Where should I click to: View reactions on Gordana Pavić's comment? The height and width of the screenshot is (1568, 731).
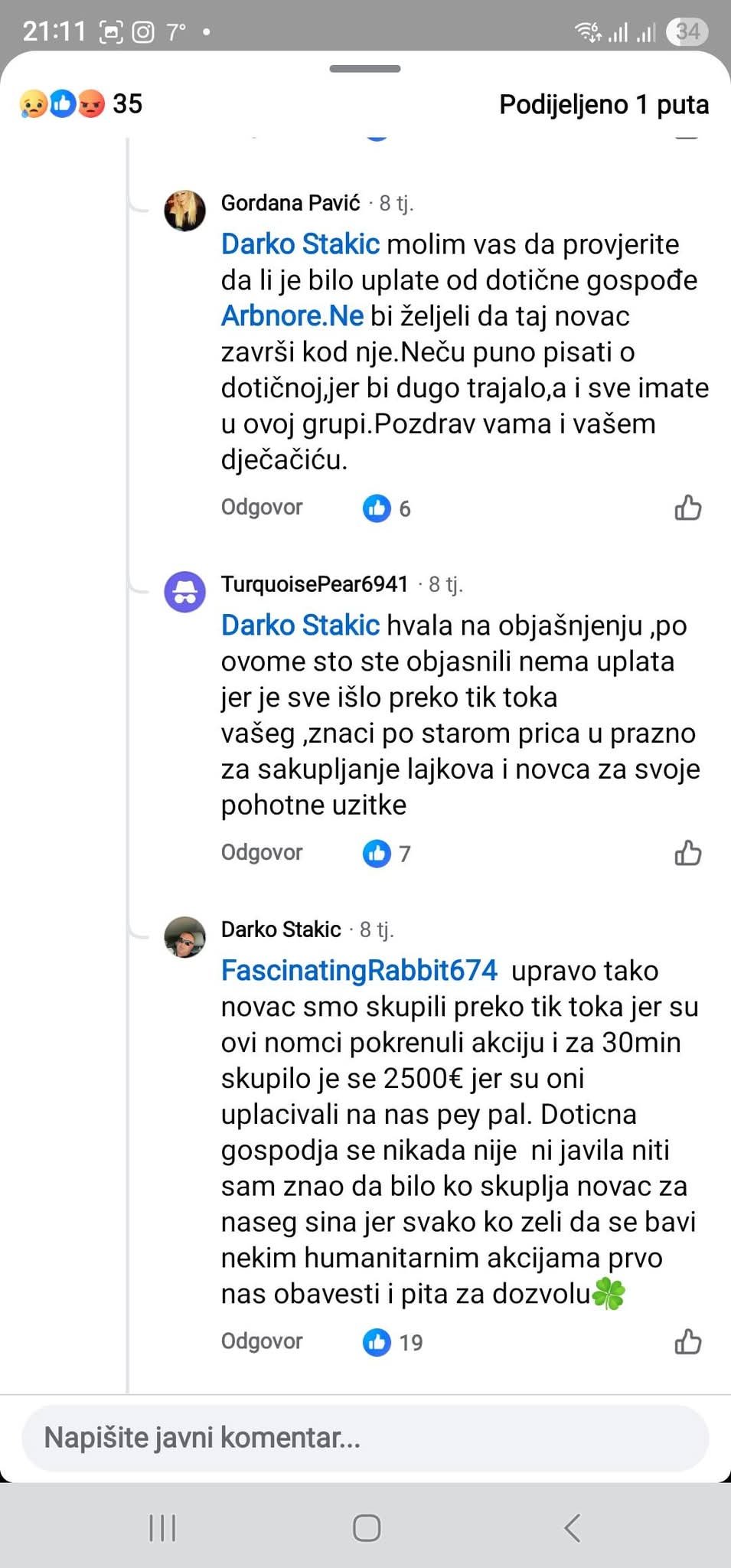[387, 508]
